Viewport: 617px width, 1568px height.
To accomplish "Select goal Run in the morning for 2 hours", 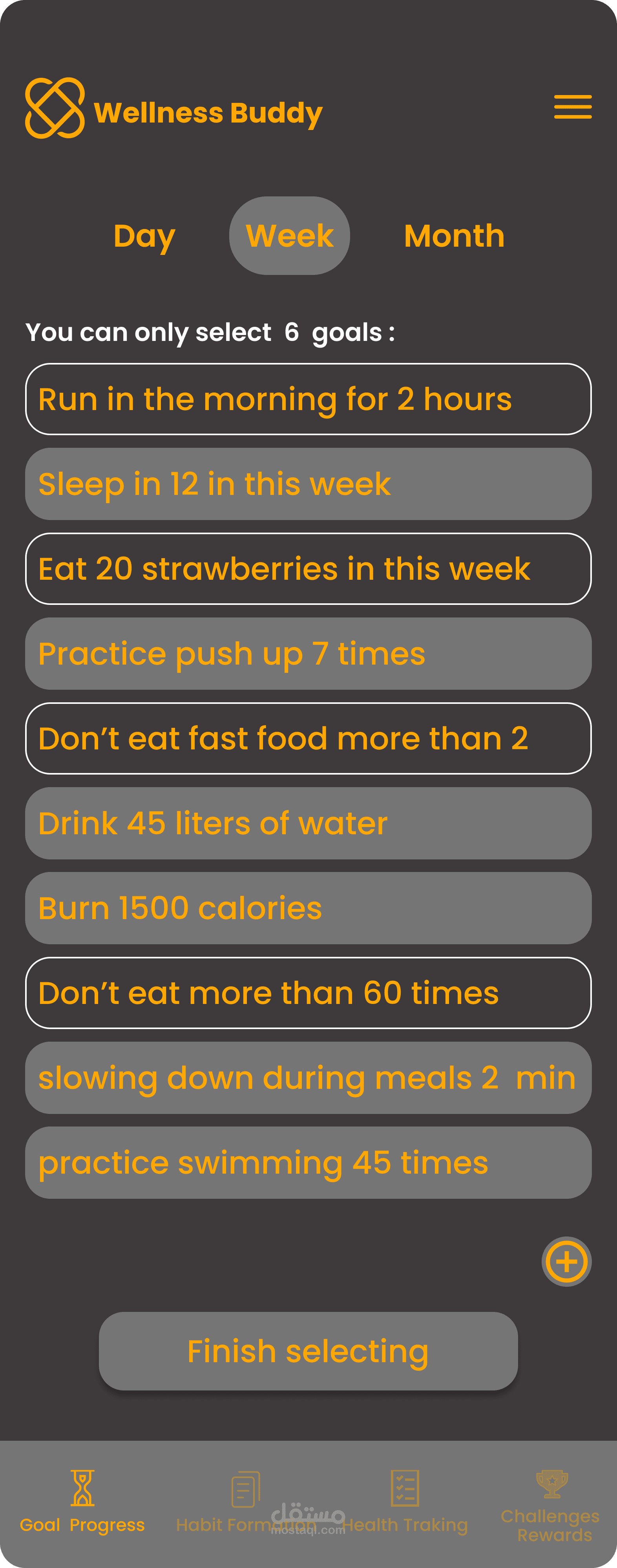I will coord(308,399).
